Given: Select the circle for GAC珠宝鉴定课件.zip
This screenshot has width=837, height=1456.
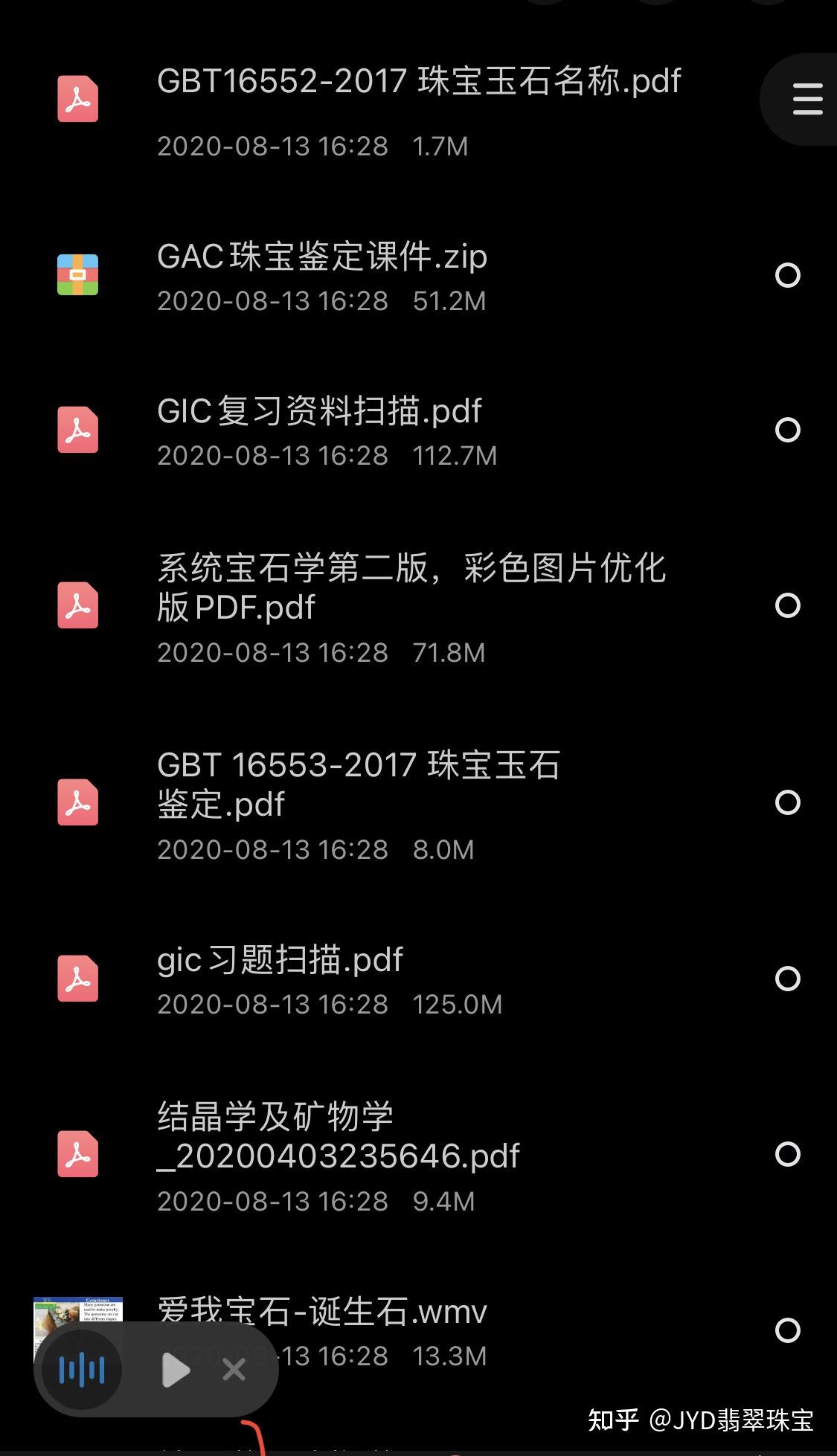Looking at the screenshot, I should [x=787, y=275].
